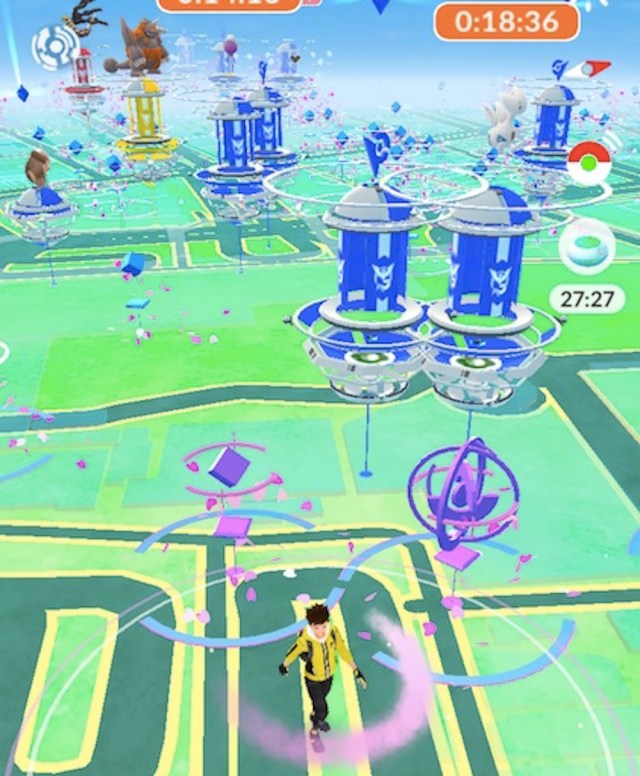Tap the red and white compass needle

[x=587, y=69]
